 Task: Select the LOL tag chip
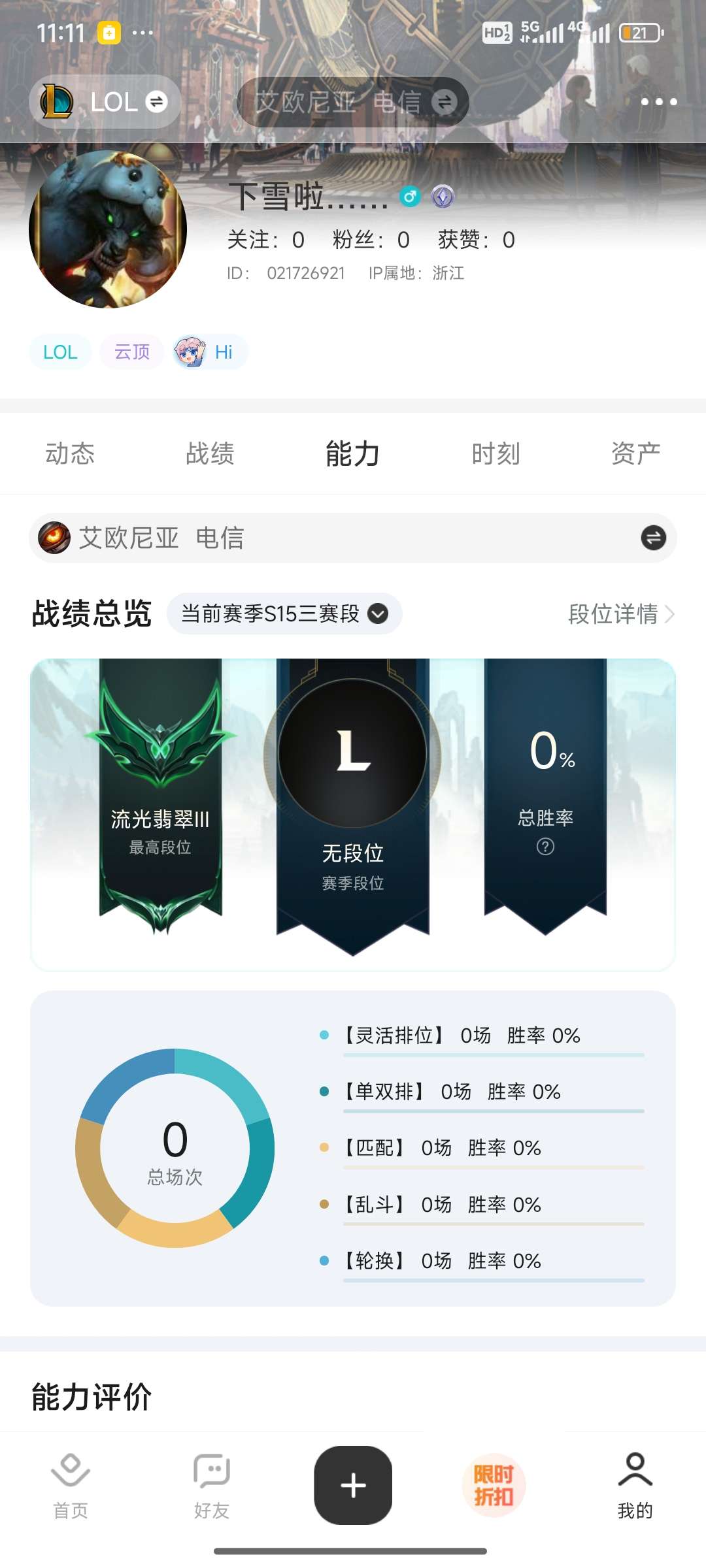(x=60, y=352)
